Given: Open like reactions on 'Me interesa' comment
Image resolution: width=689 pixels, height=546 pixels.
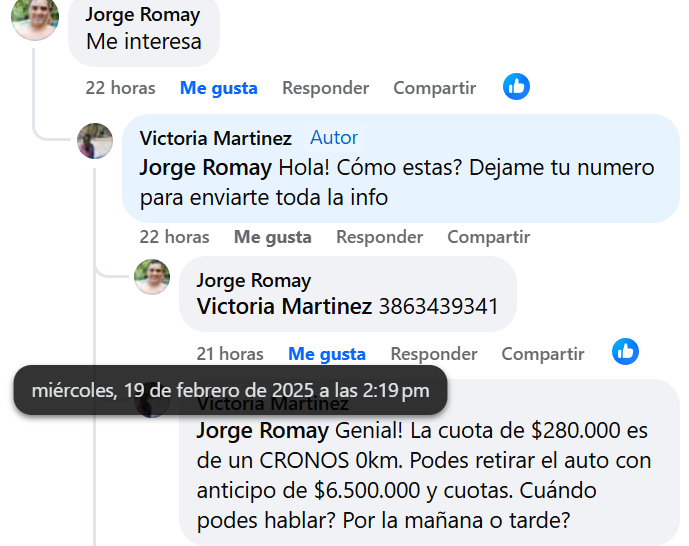Looking at the screenshot, I should pos(516,87).
